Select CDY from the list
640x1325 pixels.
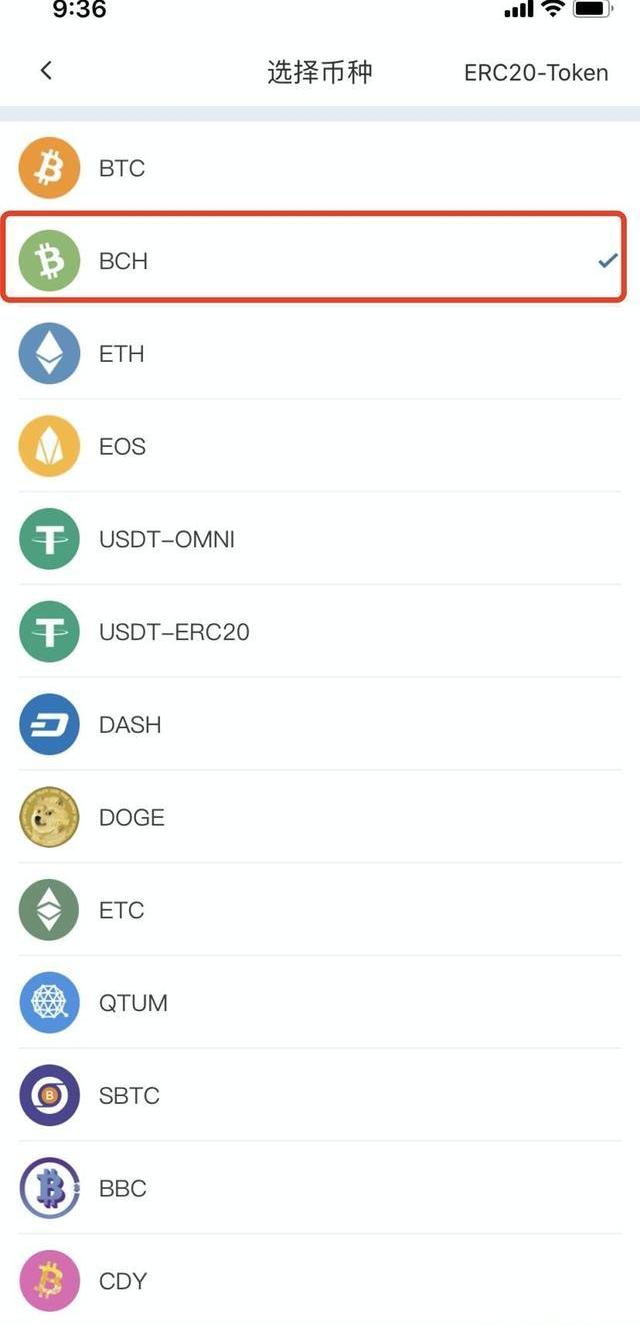pos(320,1280)
